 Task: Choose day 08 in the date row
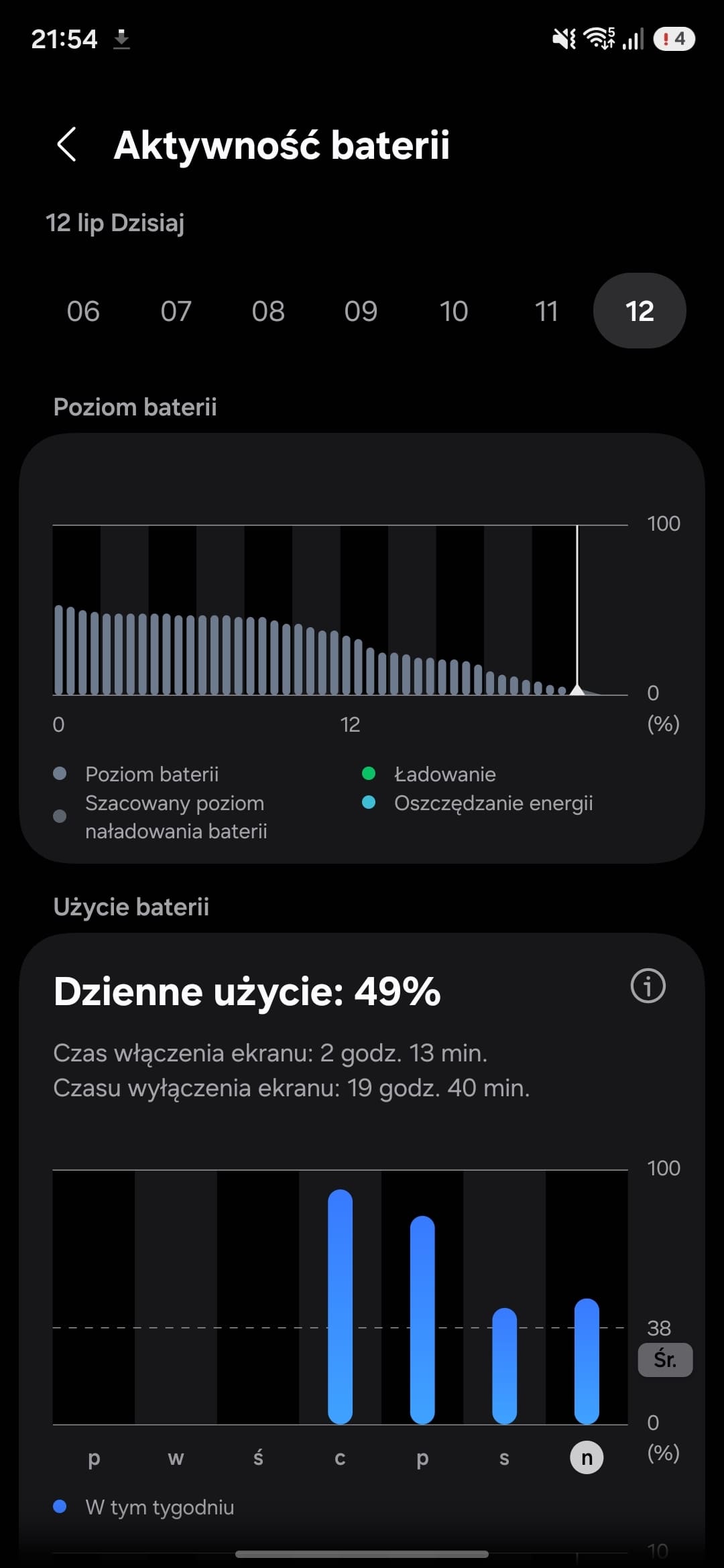[268, 311]
